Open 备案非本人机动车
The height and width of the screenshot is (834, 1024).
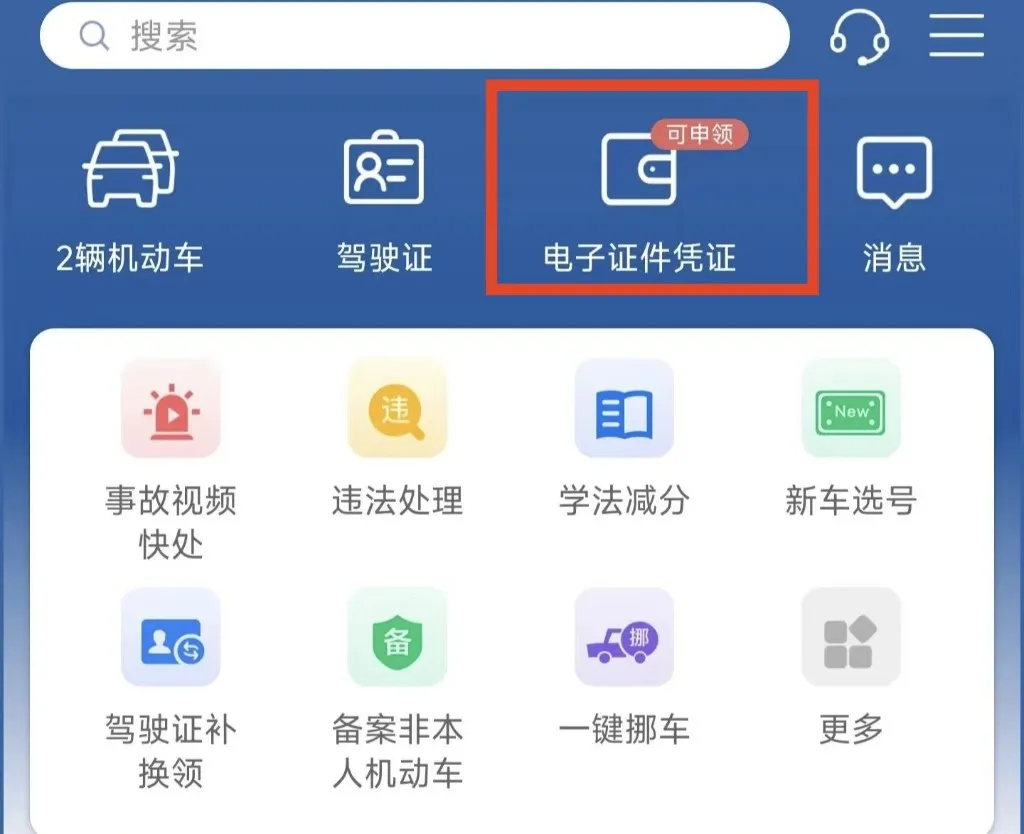[x=397, y=688]
